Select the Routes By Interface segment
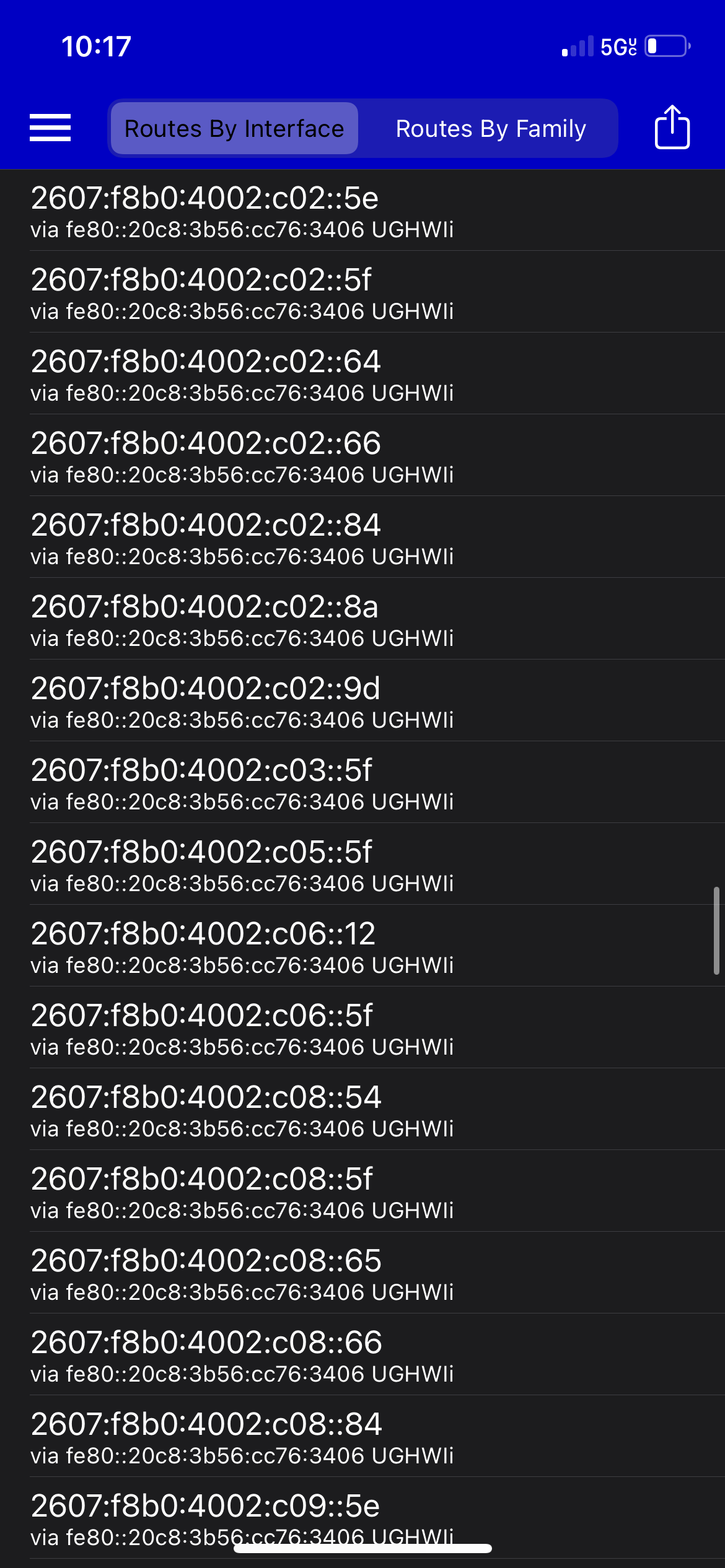The height and width of the screenshot is (1568, 725). click(x=234, y=128)
